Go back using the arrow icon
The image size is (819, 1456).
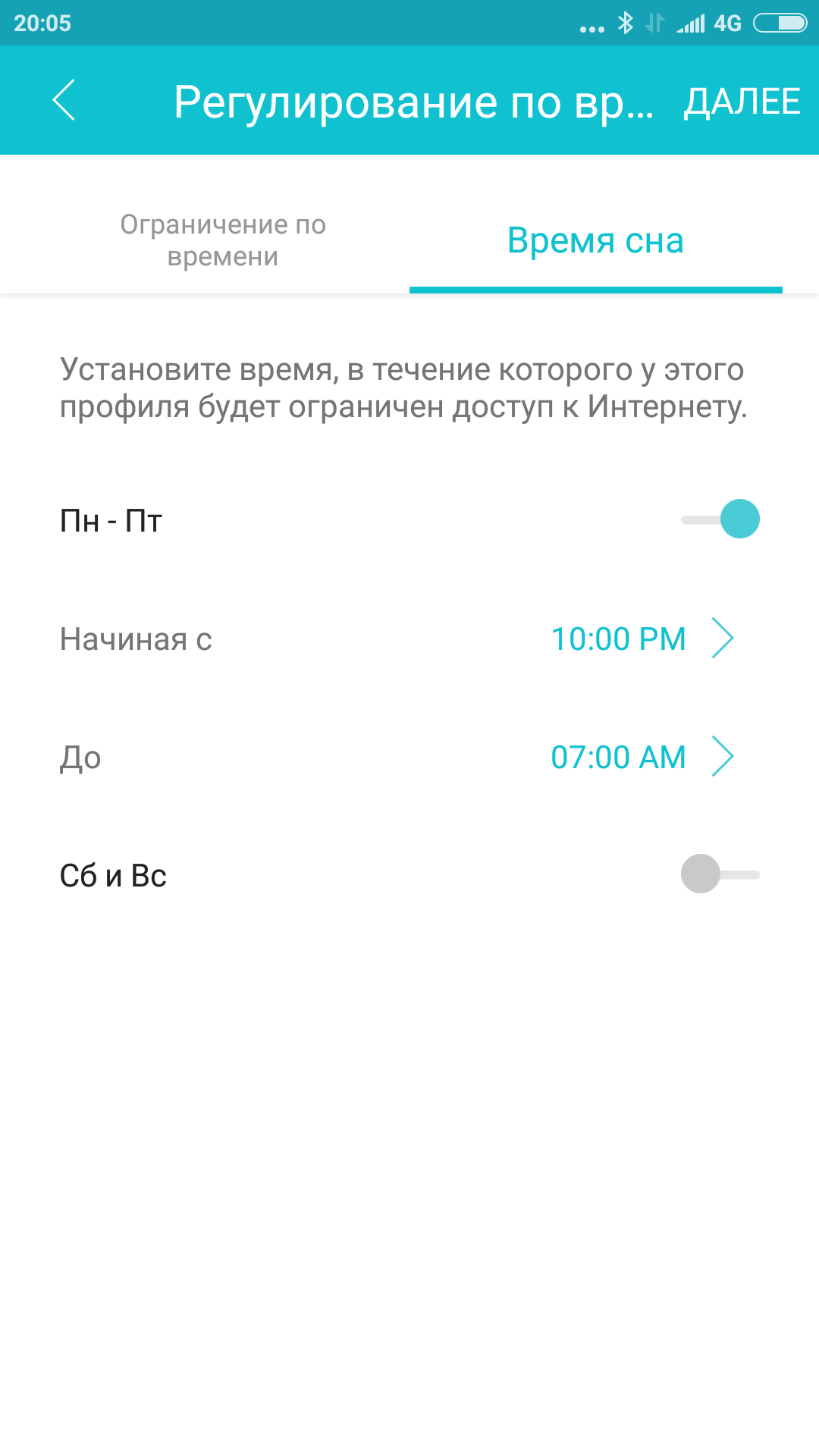[x=64, y=100]
